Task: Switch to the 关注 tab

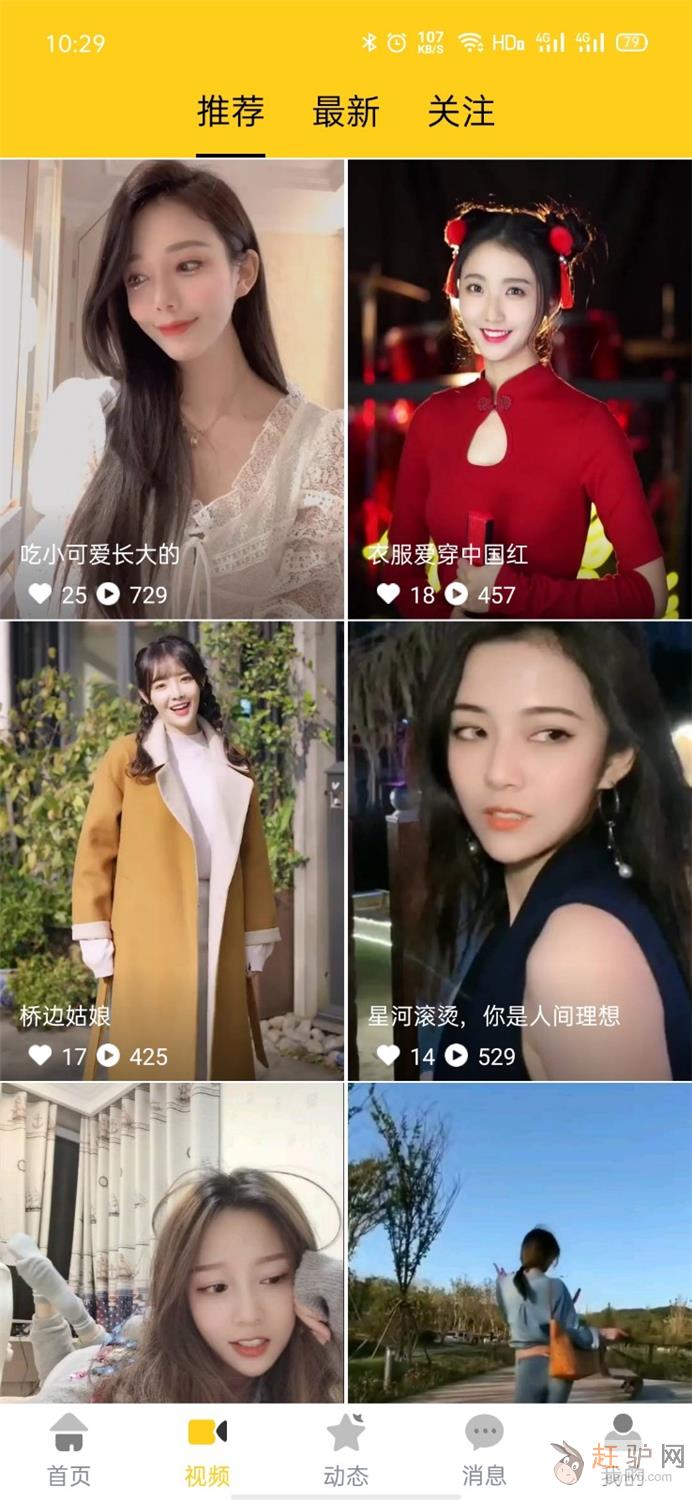Action: 461,111
